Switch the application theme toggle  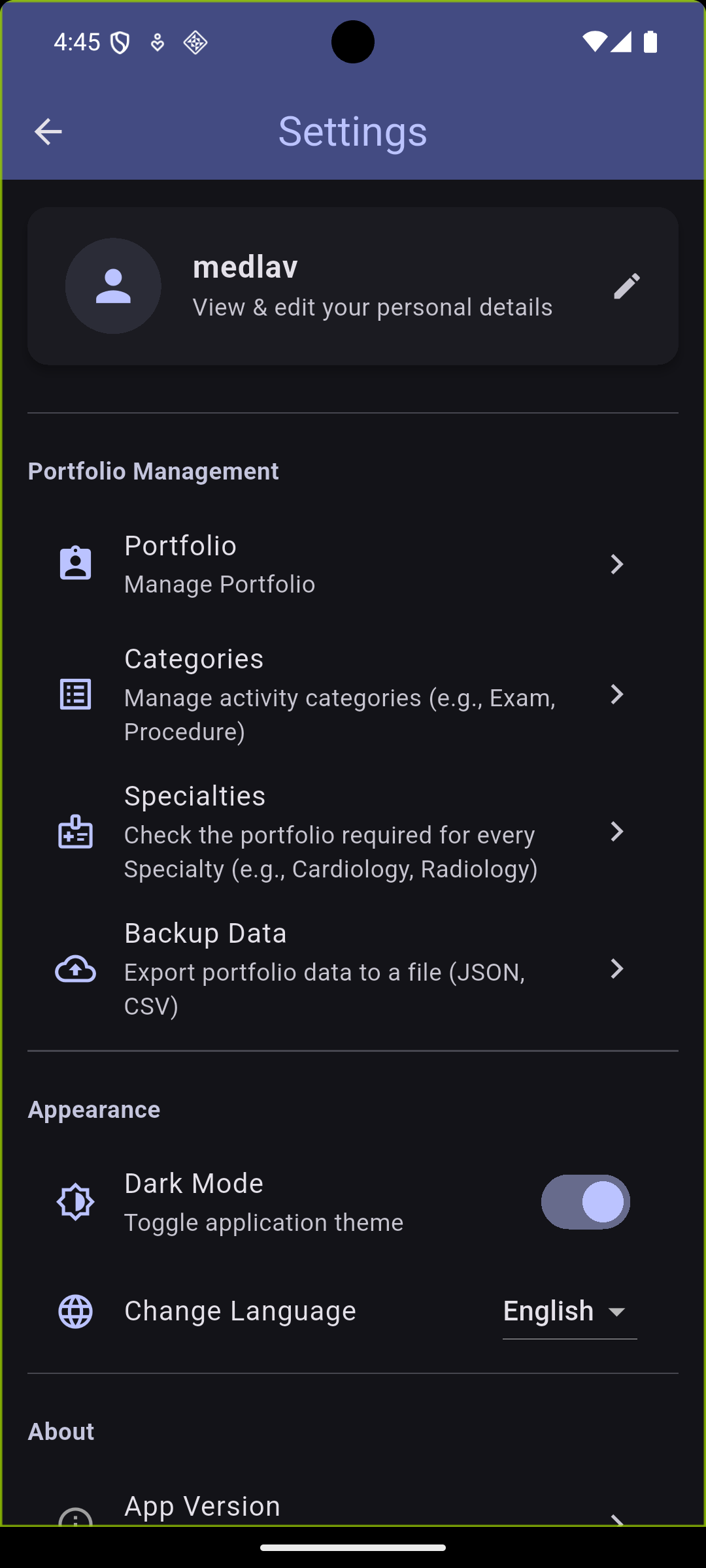[x=585, y=1201]
